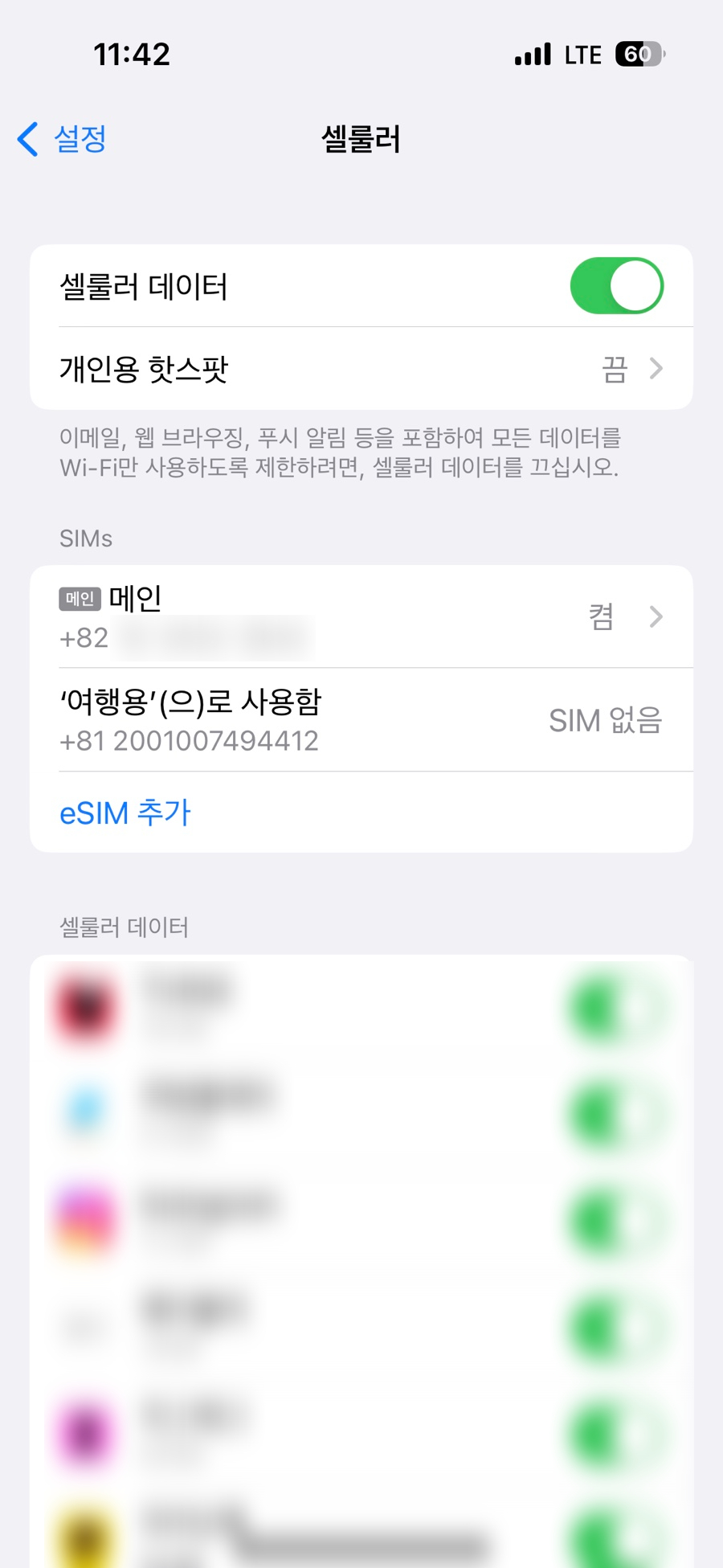Open 개인용 핫스팟 settings

point(361,369)
